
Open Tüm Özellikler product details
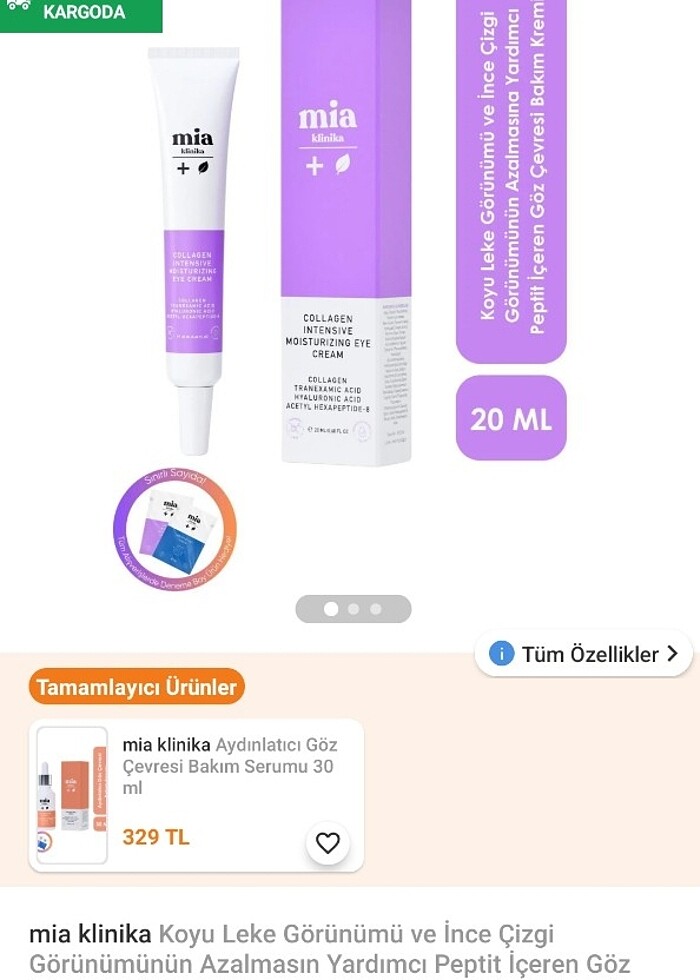point(583,654)
